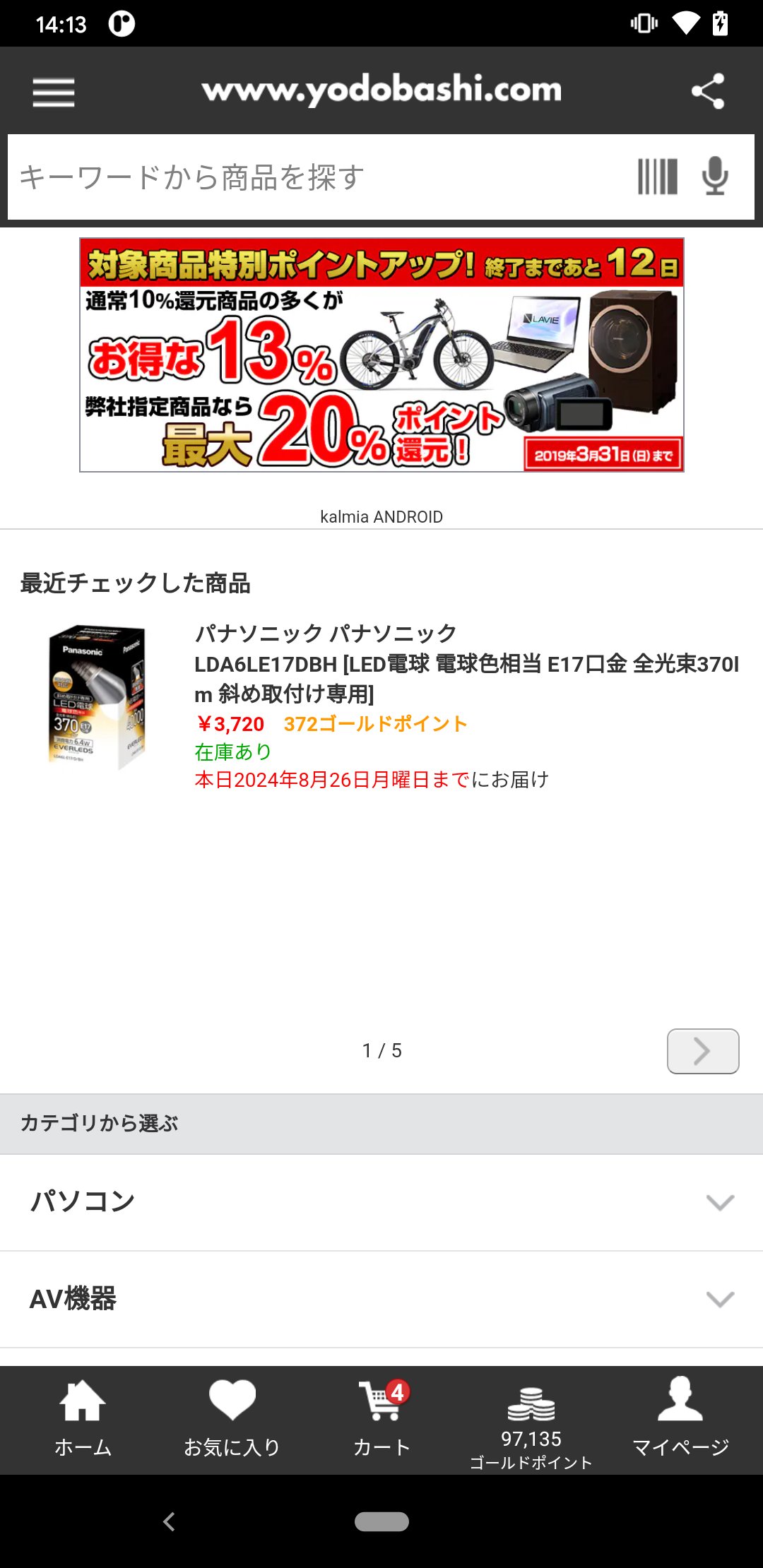The image size is (763, 1568).
Task: View ゴールドポイント balance tab
Action: point(531,1420)
